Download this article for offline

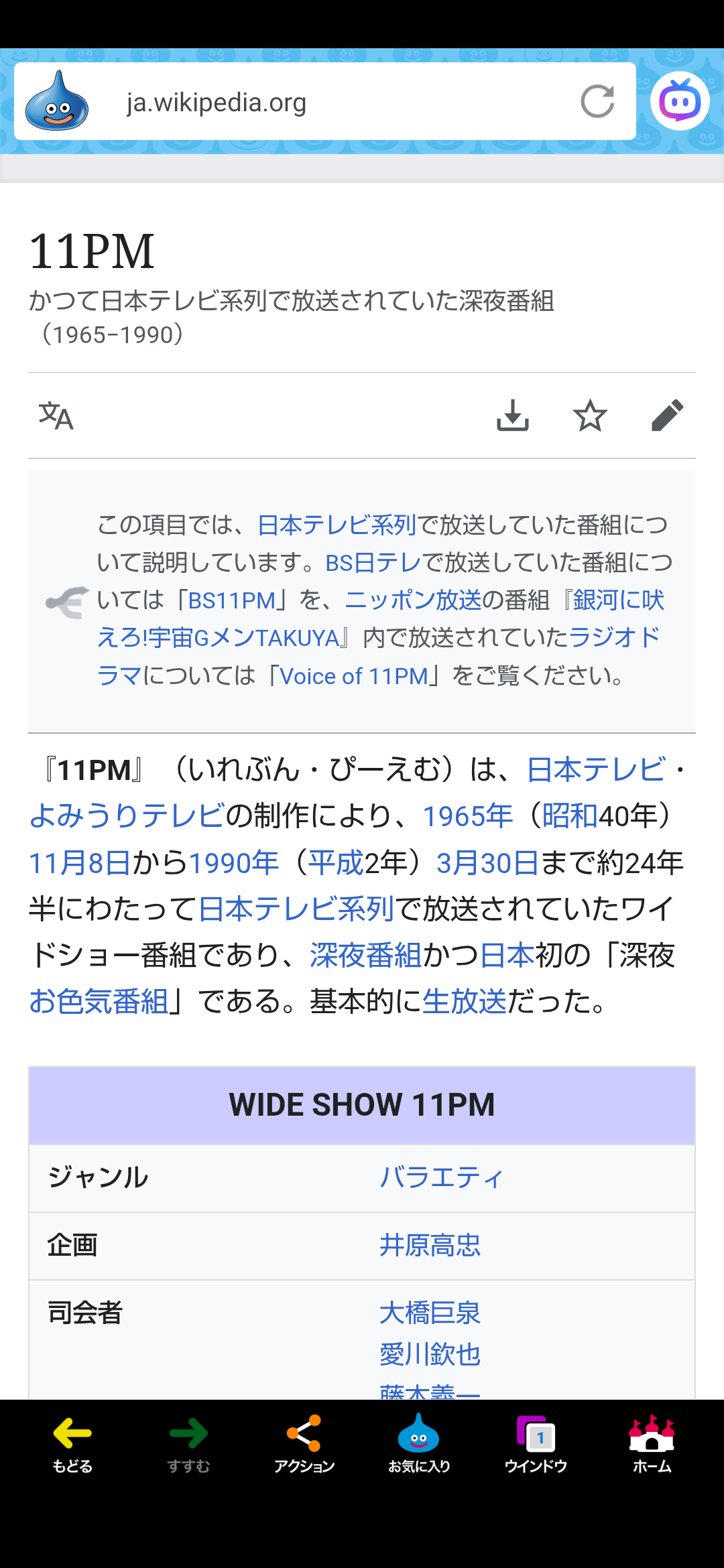pos(513,415)
